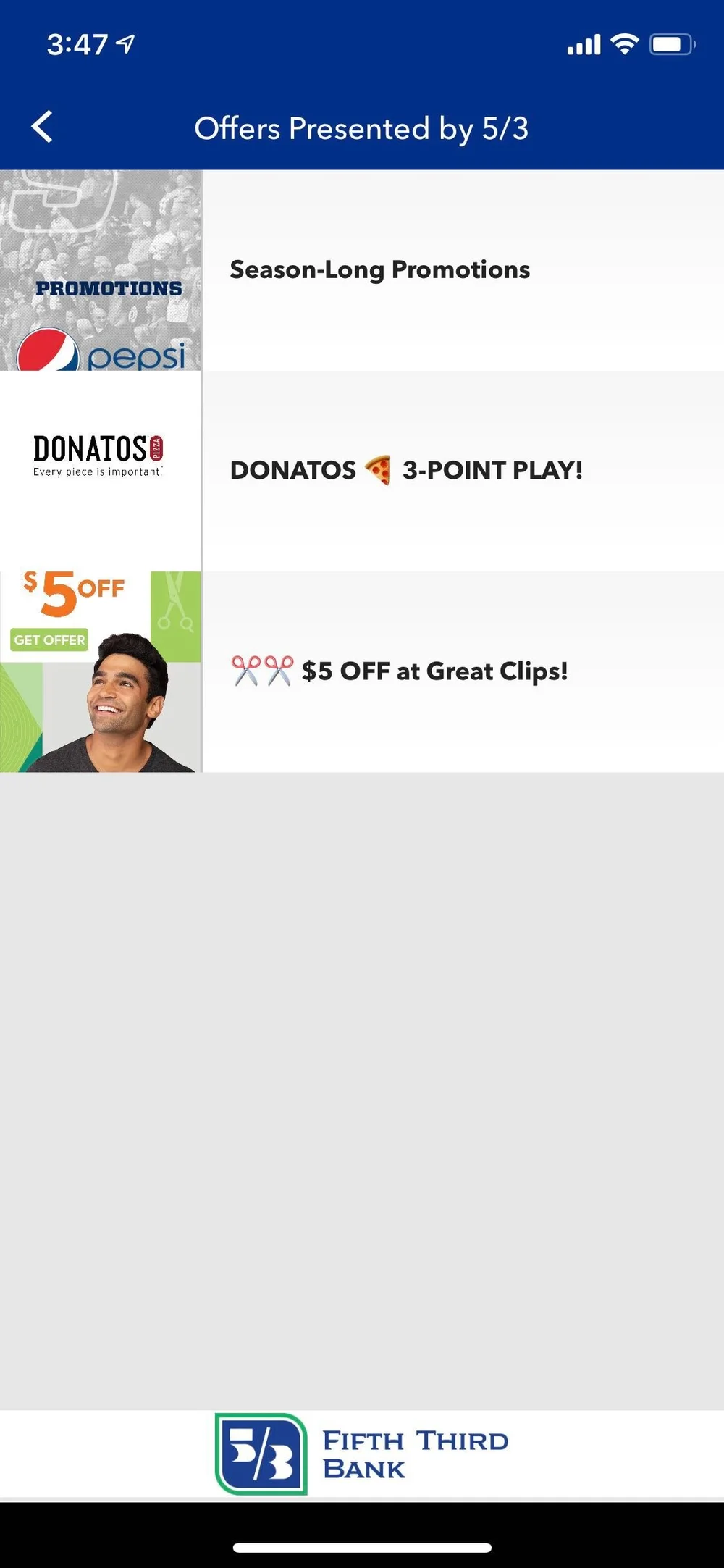Open the Donatos 3-Point Play offer
Viewport: 724px width, 1568px height.
(x=362, y=471)
